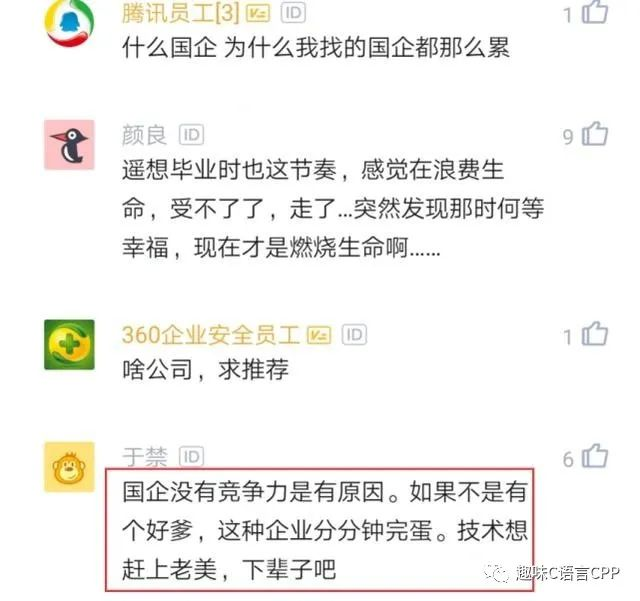
Task: Tap the username 360企业安全员工
Action: click(210, 335)
